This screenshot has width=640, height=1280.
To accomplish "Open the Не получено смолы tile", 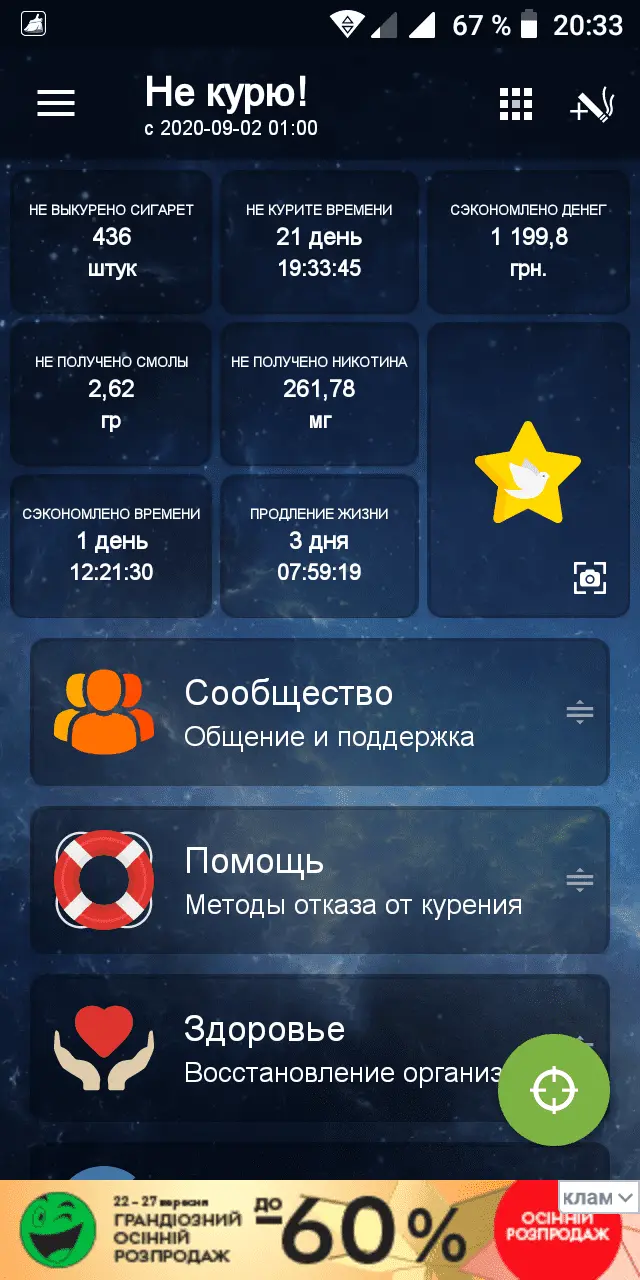I will [111, 392].
